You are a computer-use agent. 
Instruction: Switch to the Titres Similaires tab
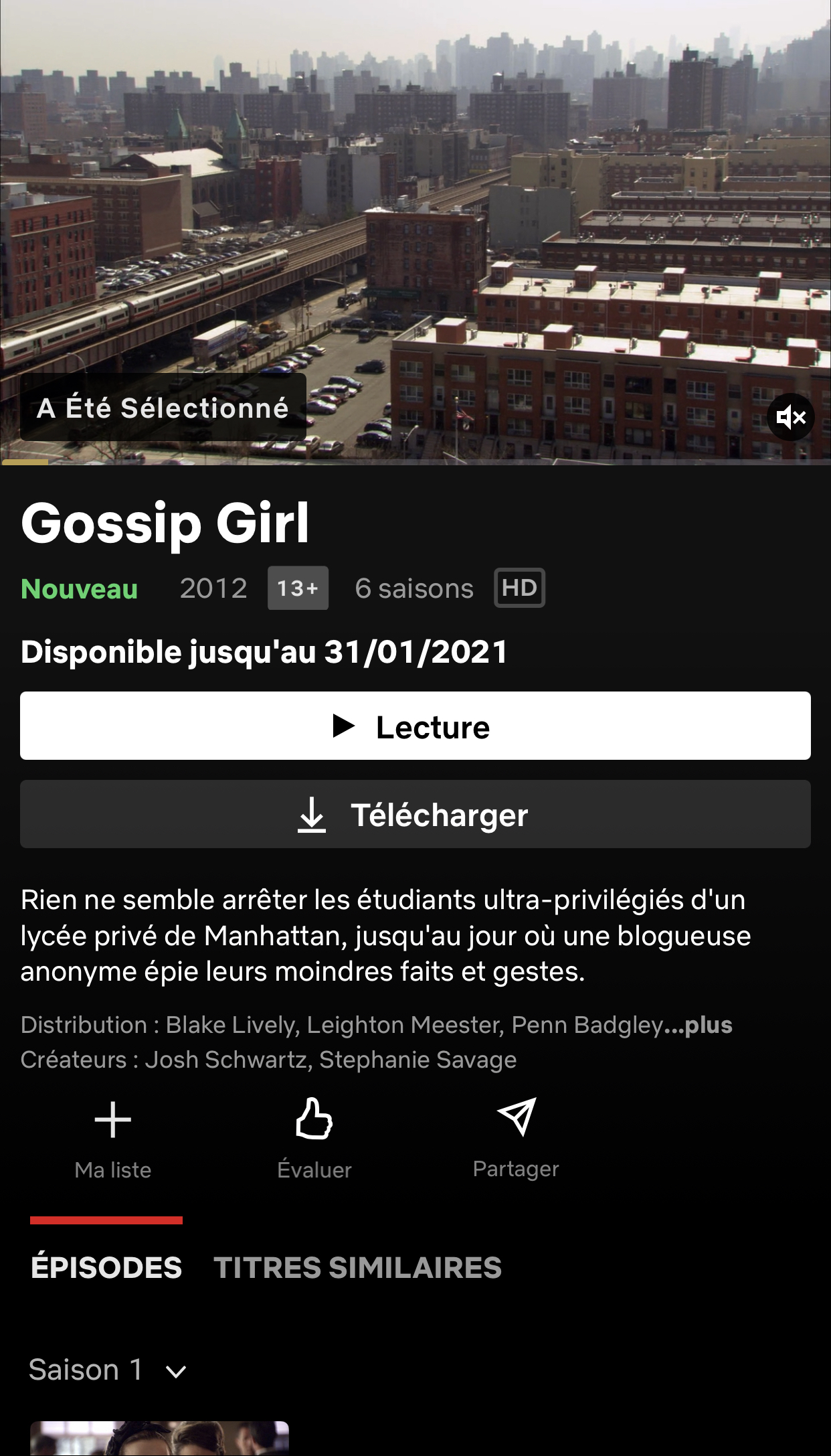(x=357, y=1267)
